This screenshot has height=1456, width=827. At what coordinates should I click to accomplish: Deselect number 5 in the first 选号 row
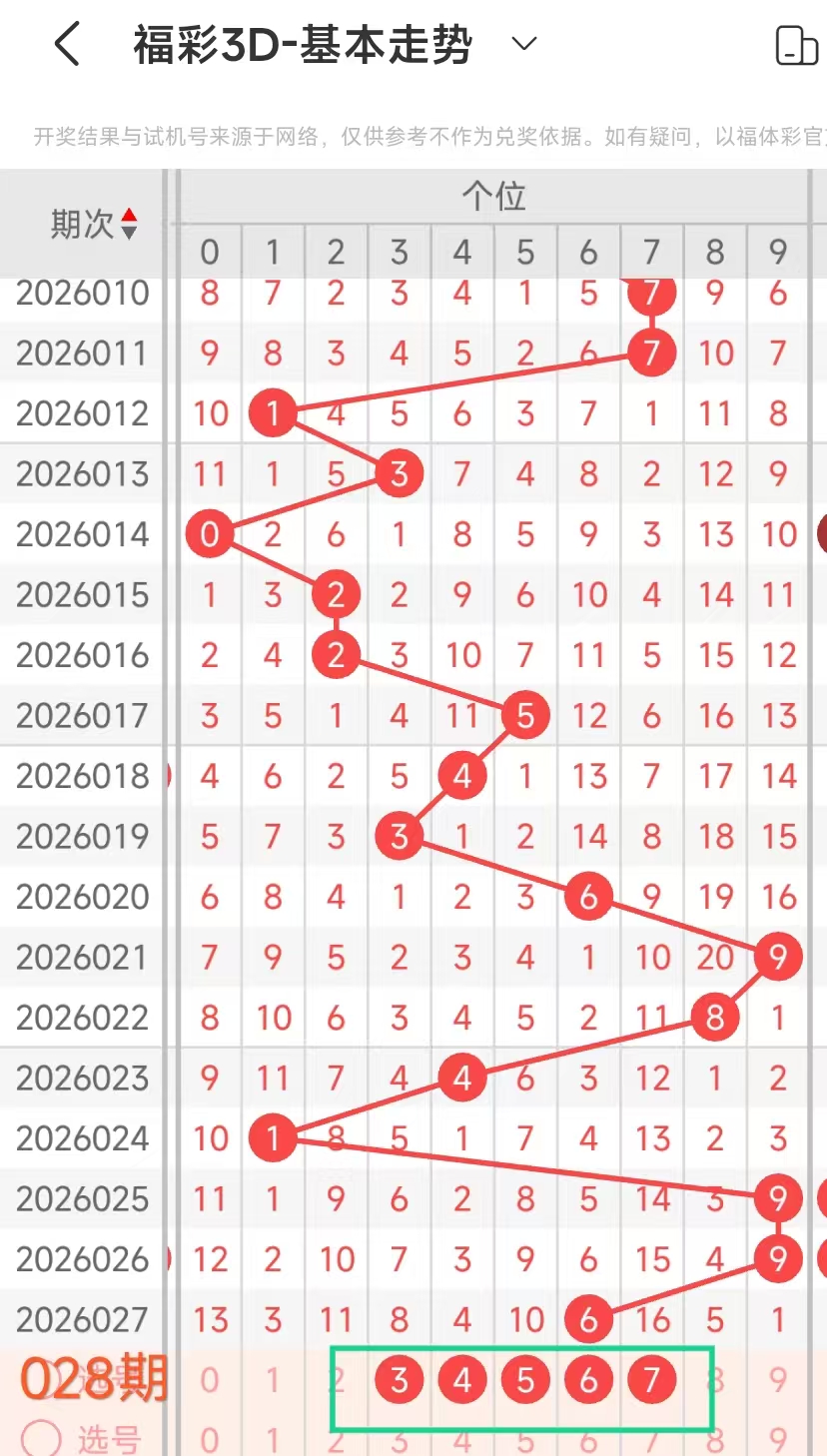point(525,1380)
